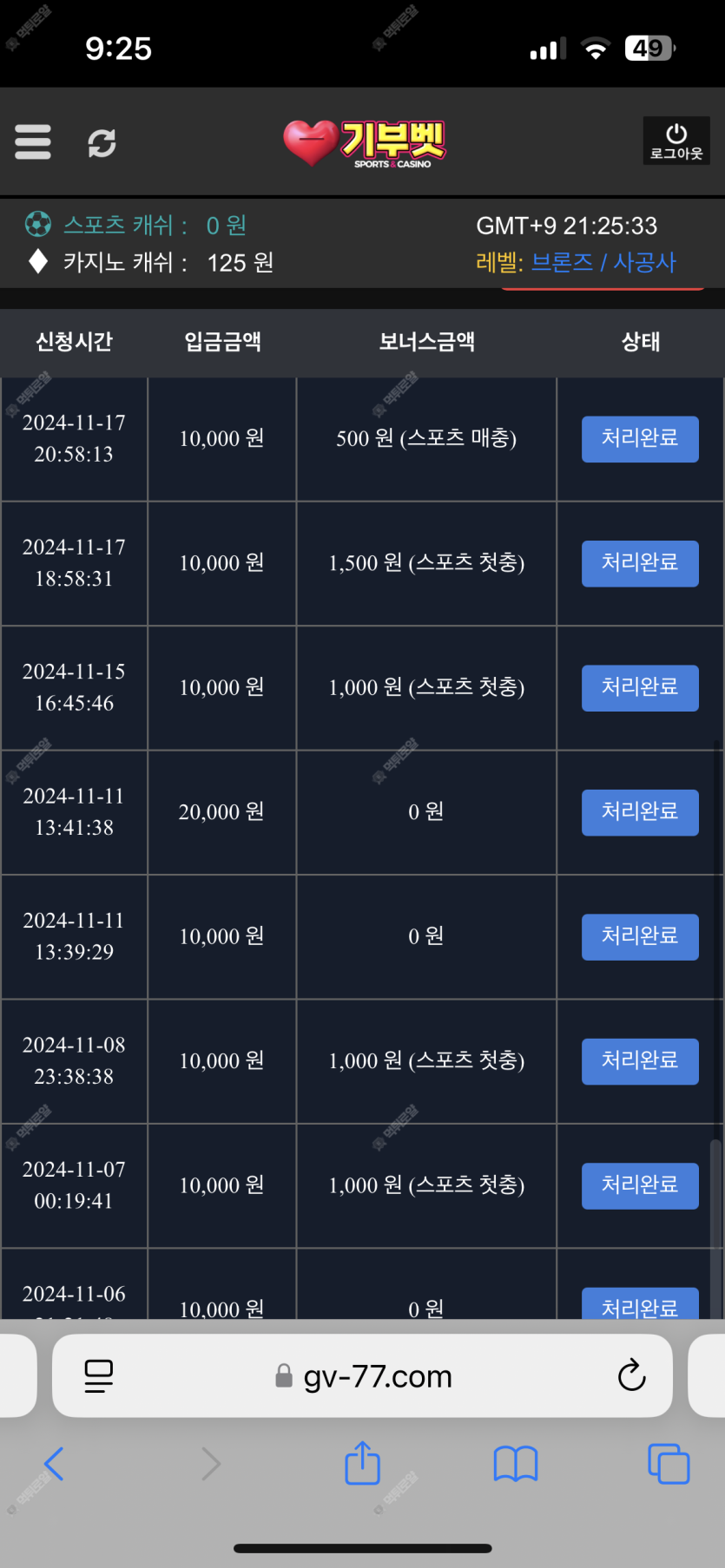Open the gv-77.com address bar
The image size is (725, 1568).
(x=363, y=1376)
